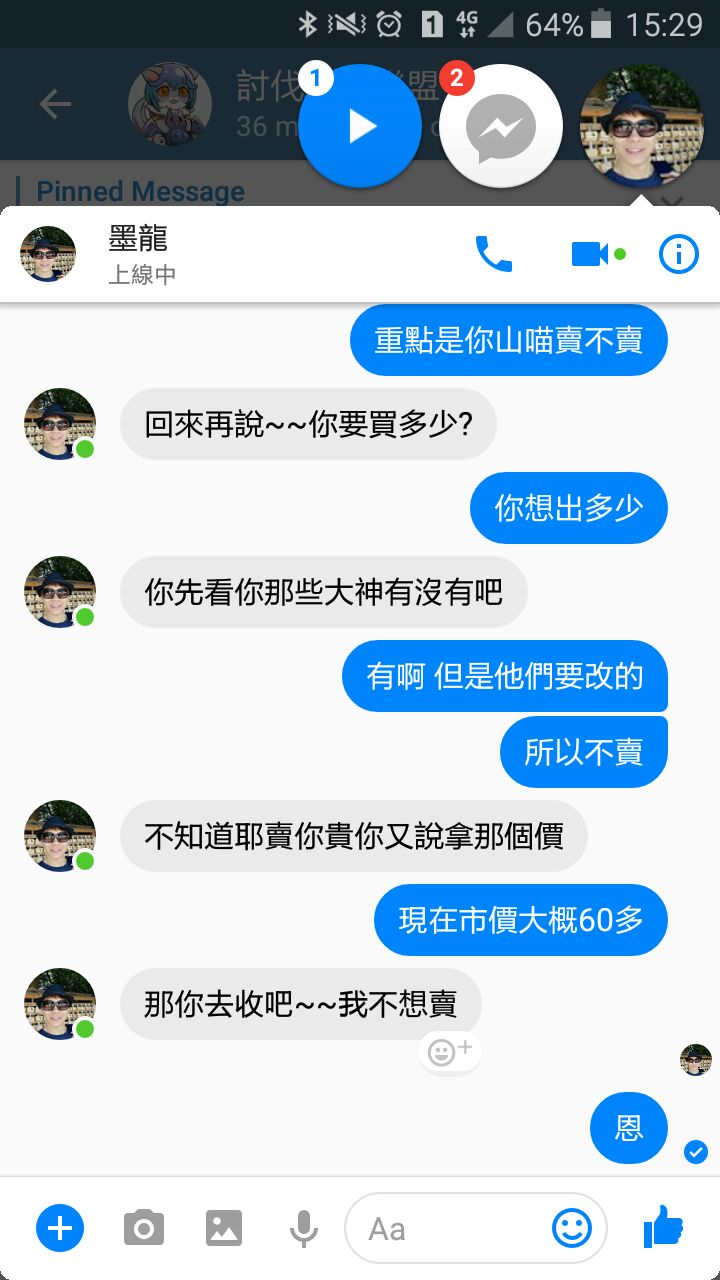The height and width of the screenshot is (1280, 720).
Task: Open the photo gallery picker
Action: [x=224, y=1228]
